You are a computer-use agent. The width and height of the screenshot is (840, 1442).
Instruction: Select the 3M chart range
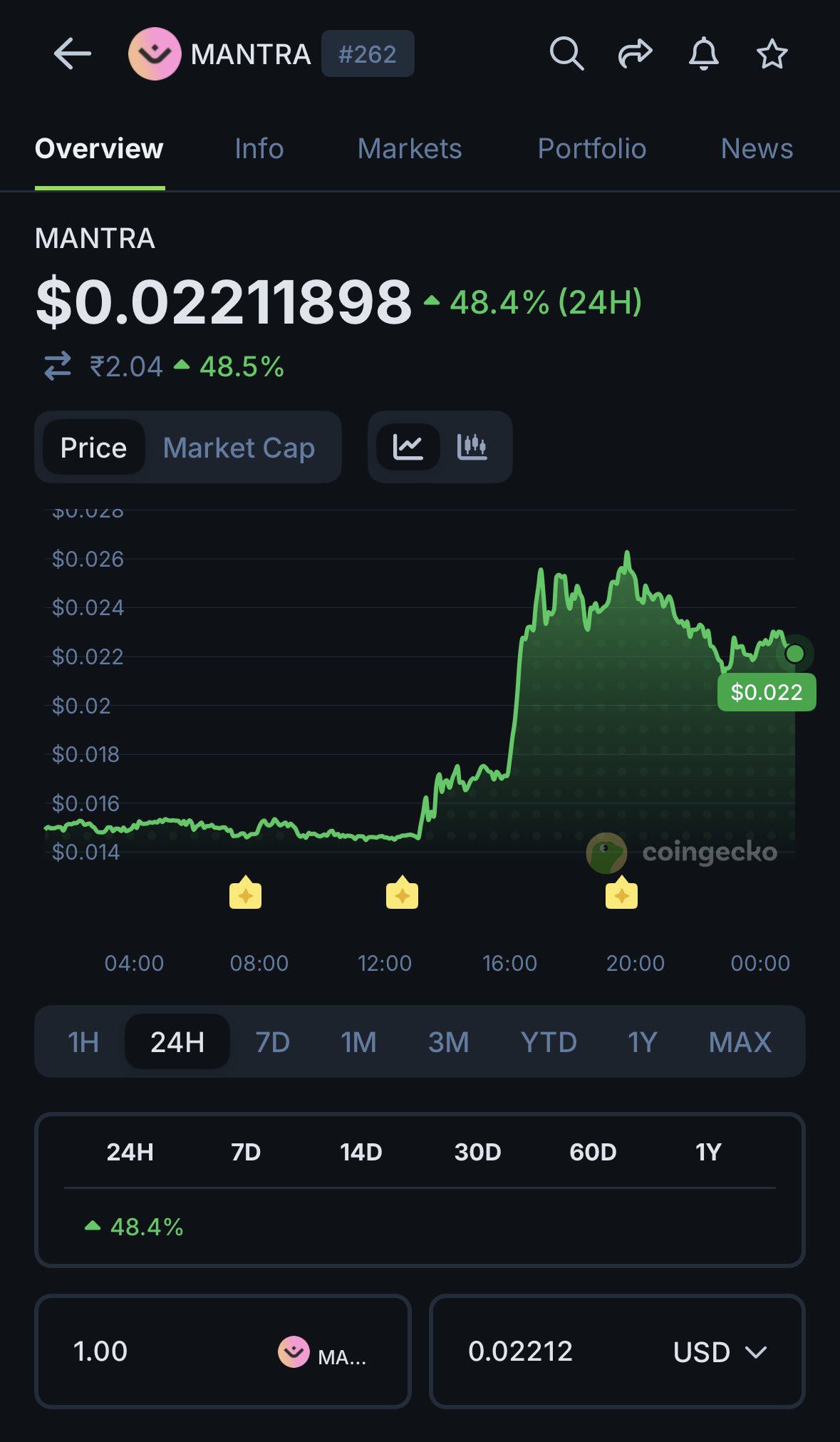point(449,1042)
